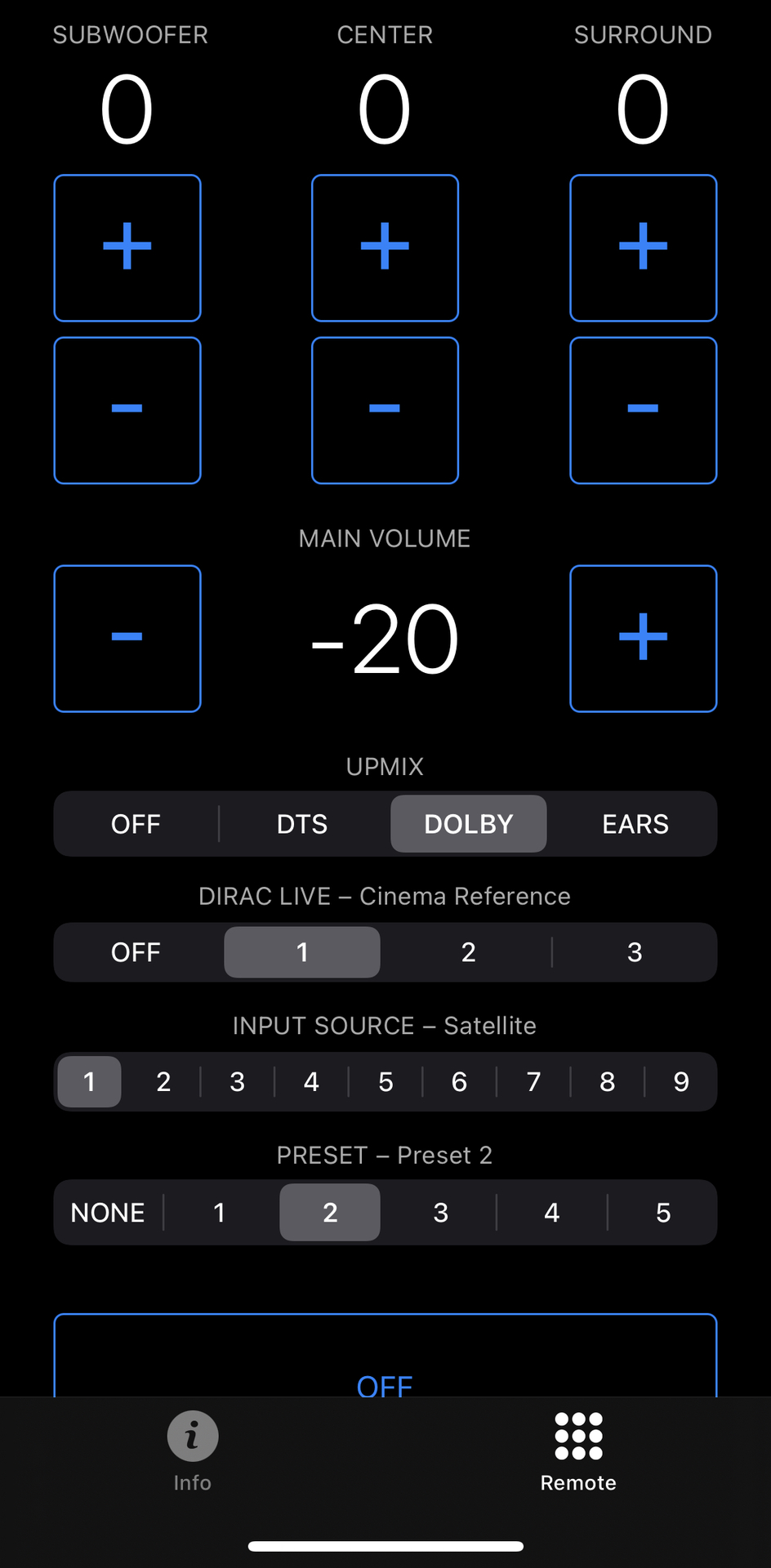Select Dirac Live slot 2
The height and width of the screenshot is (1568, 771).
468,952
